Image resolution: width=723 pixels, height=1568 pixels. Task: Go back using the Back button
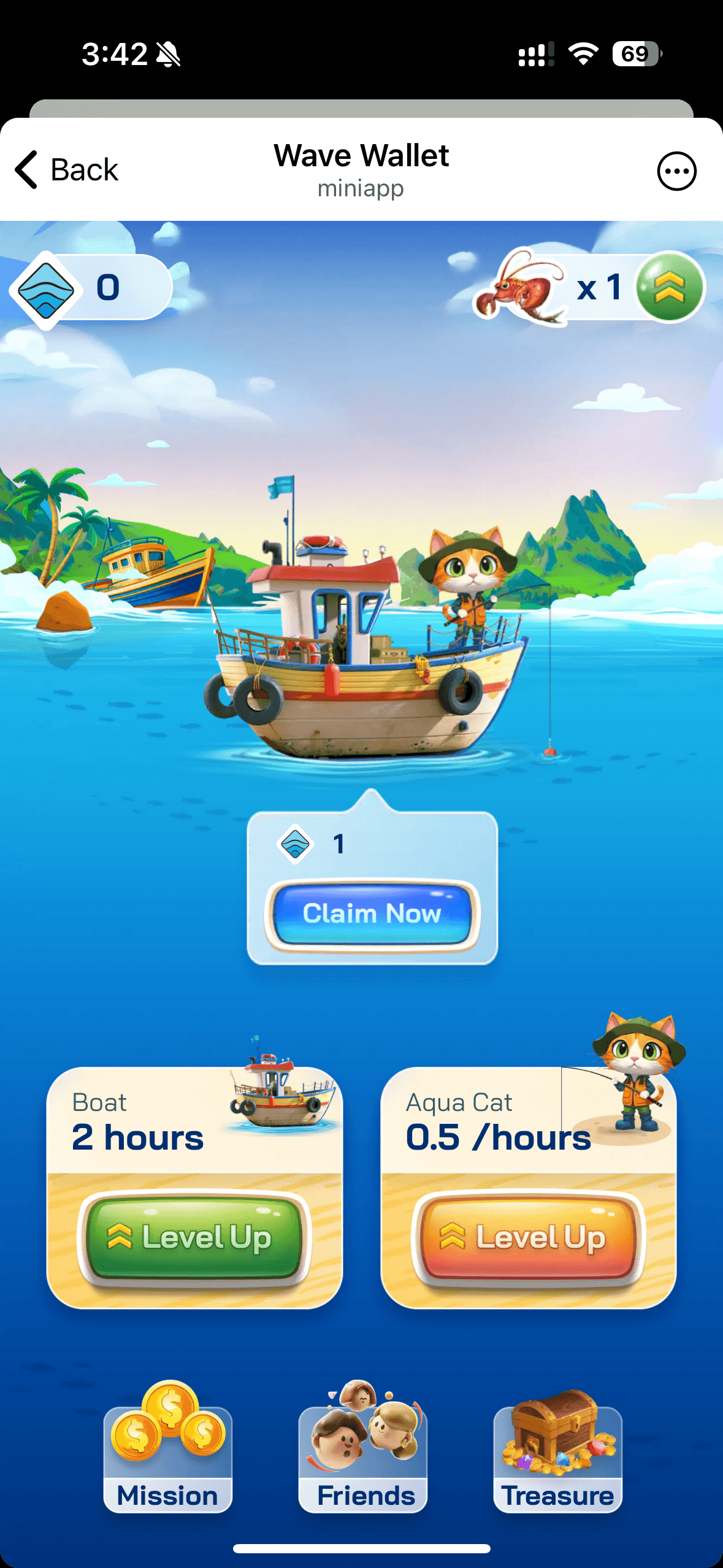[x=66, y=169]
